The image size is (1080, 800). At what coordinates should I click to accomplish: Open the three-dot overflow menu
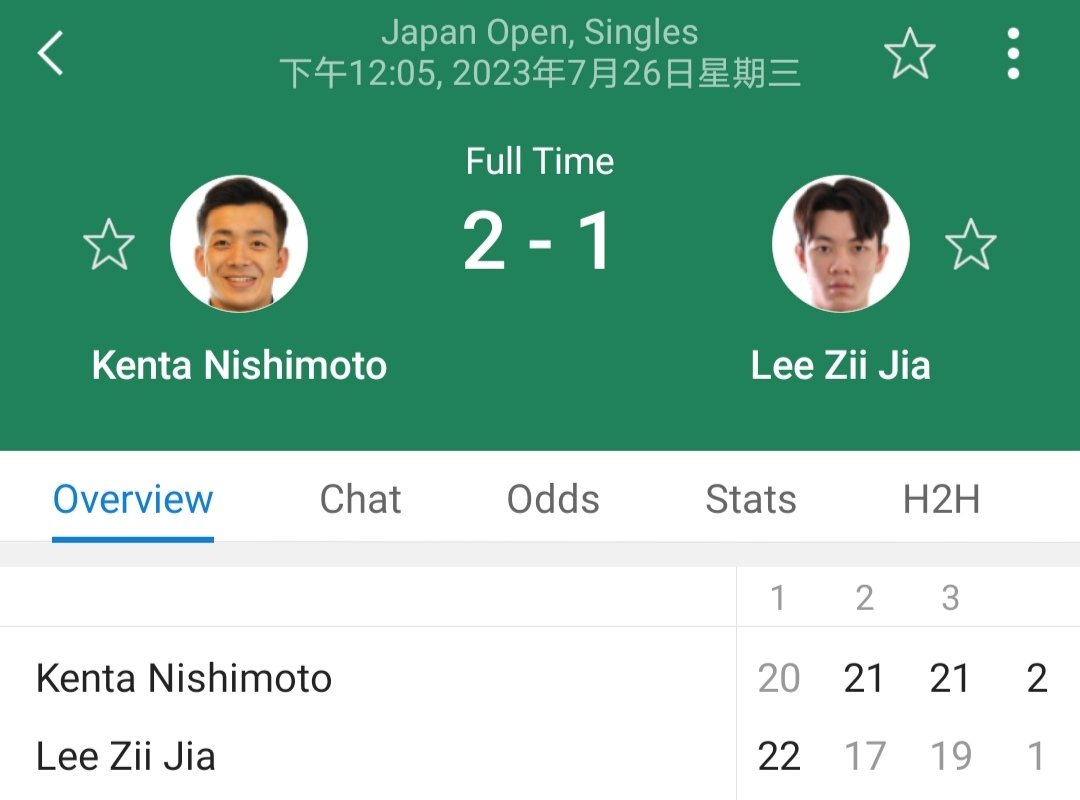click(x=1013, y=54)
